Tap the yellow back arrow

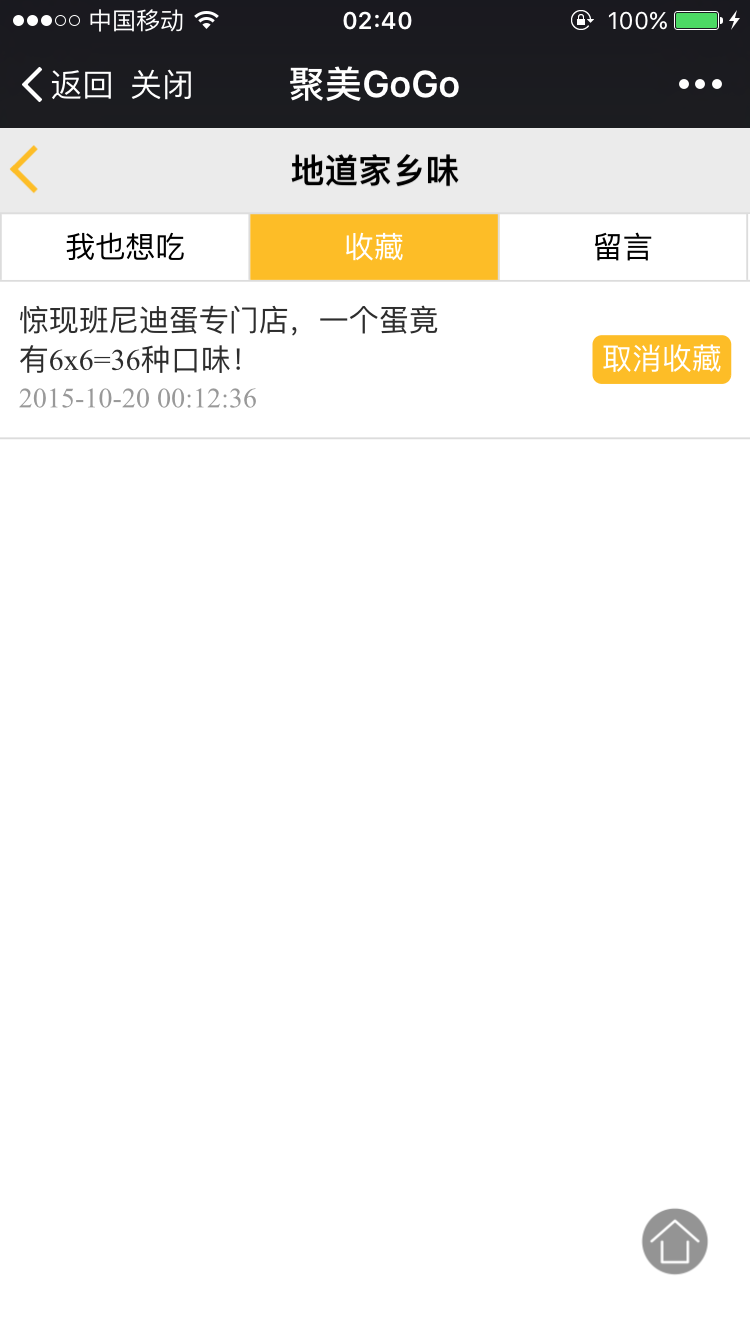click(25, 169)
